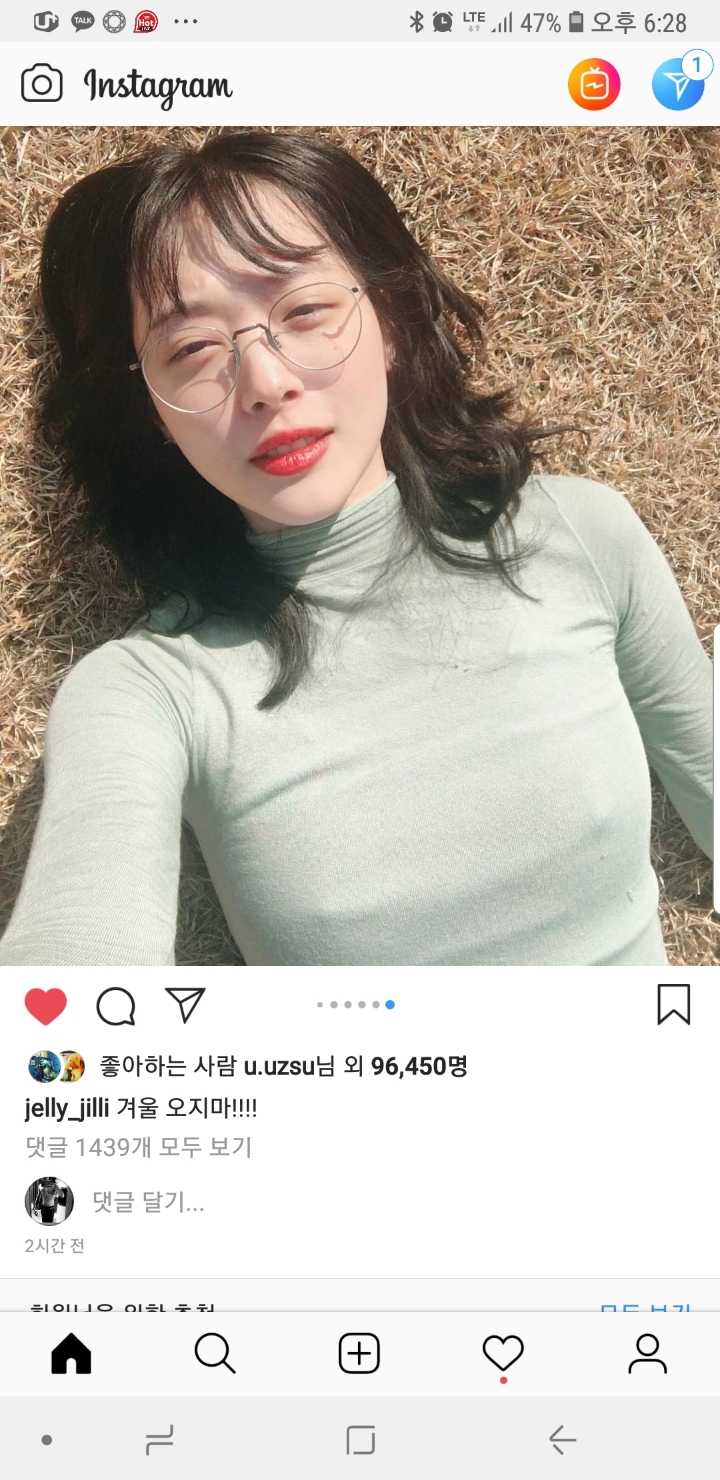The width and height of the screenshot is (720, 1480).
Task: Tap the system recent apps button
Action: pyautogui.click(x=158, y=1440)
